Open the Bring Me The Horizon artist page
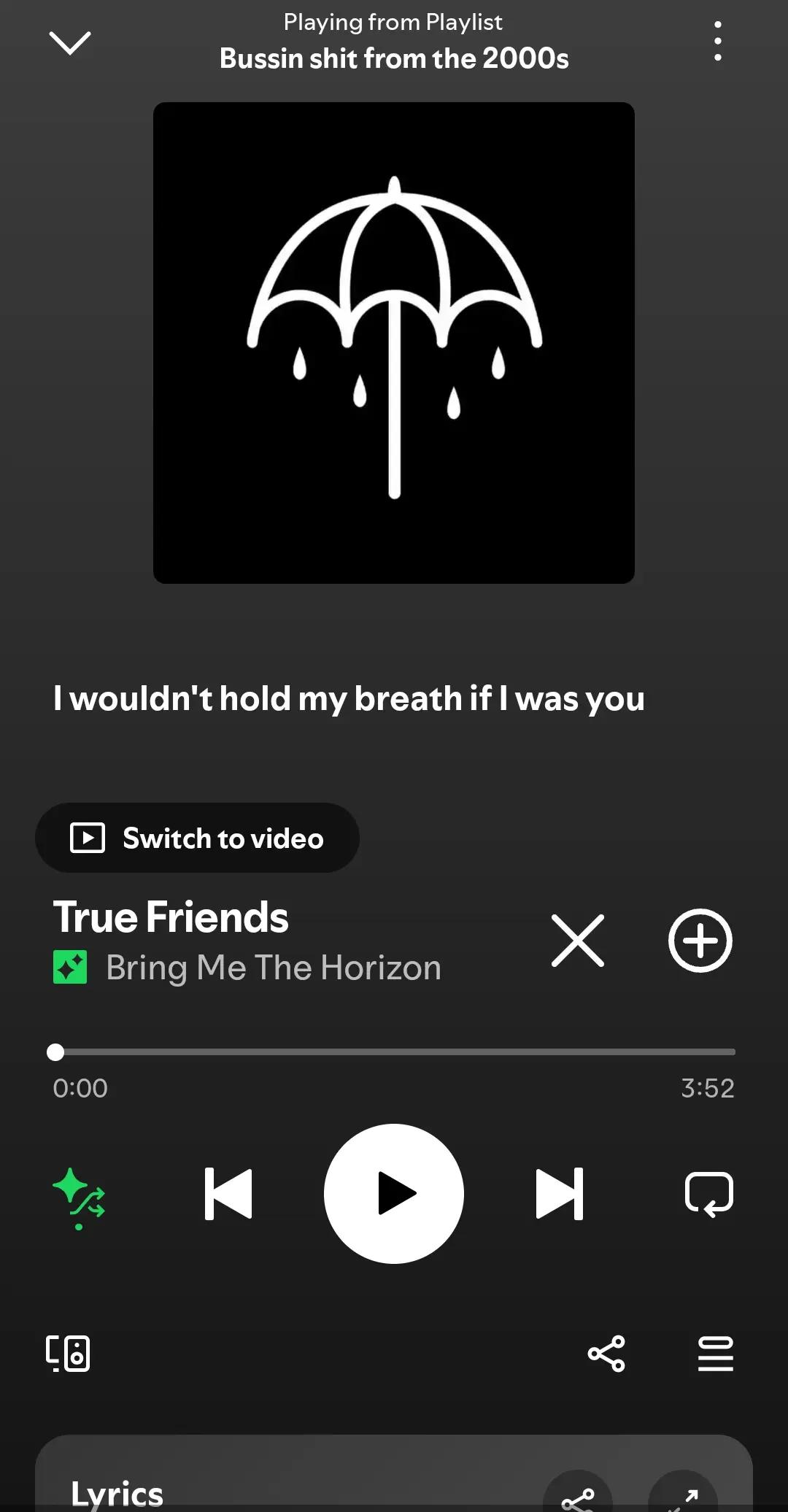 coord(274,968)
